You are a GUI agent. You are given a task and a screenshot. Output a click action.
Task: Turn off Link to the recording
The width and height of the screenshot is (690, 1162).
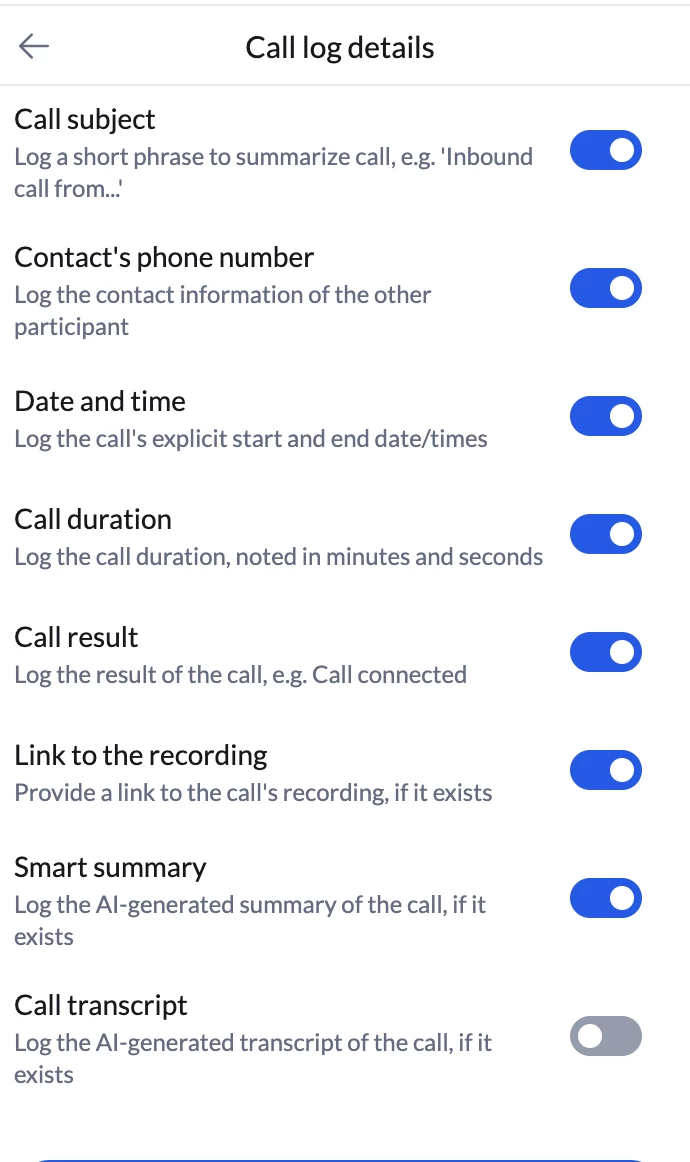(606, 770)
